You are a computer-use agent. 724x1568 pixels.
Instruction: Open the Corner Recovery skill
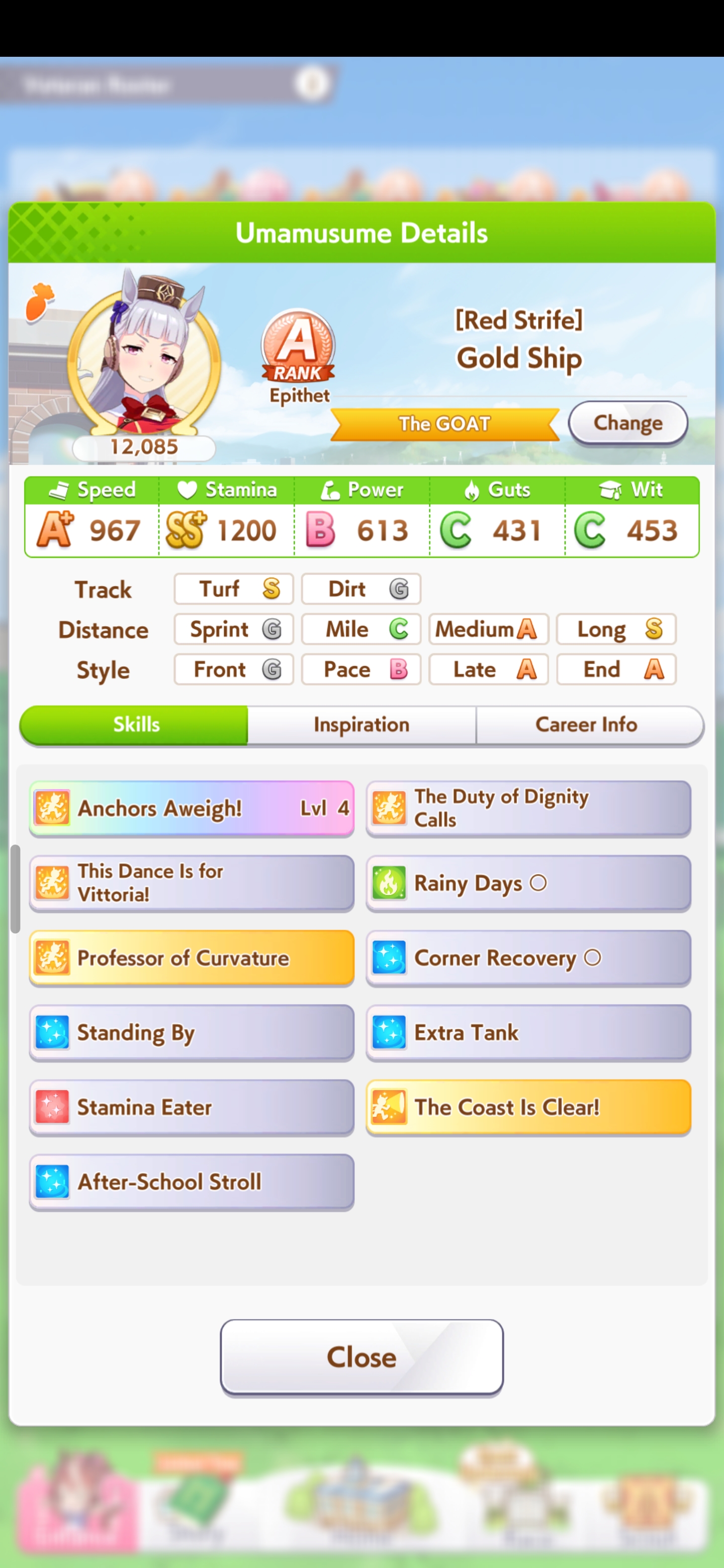(528, 957)
